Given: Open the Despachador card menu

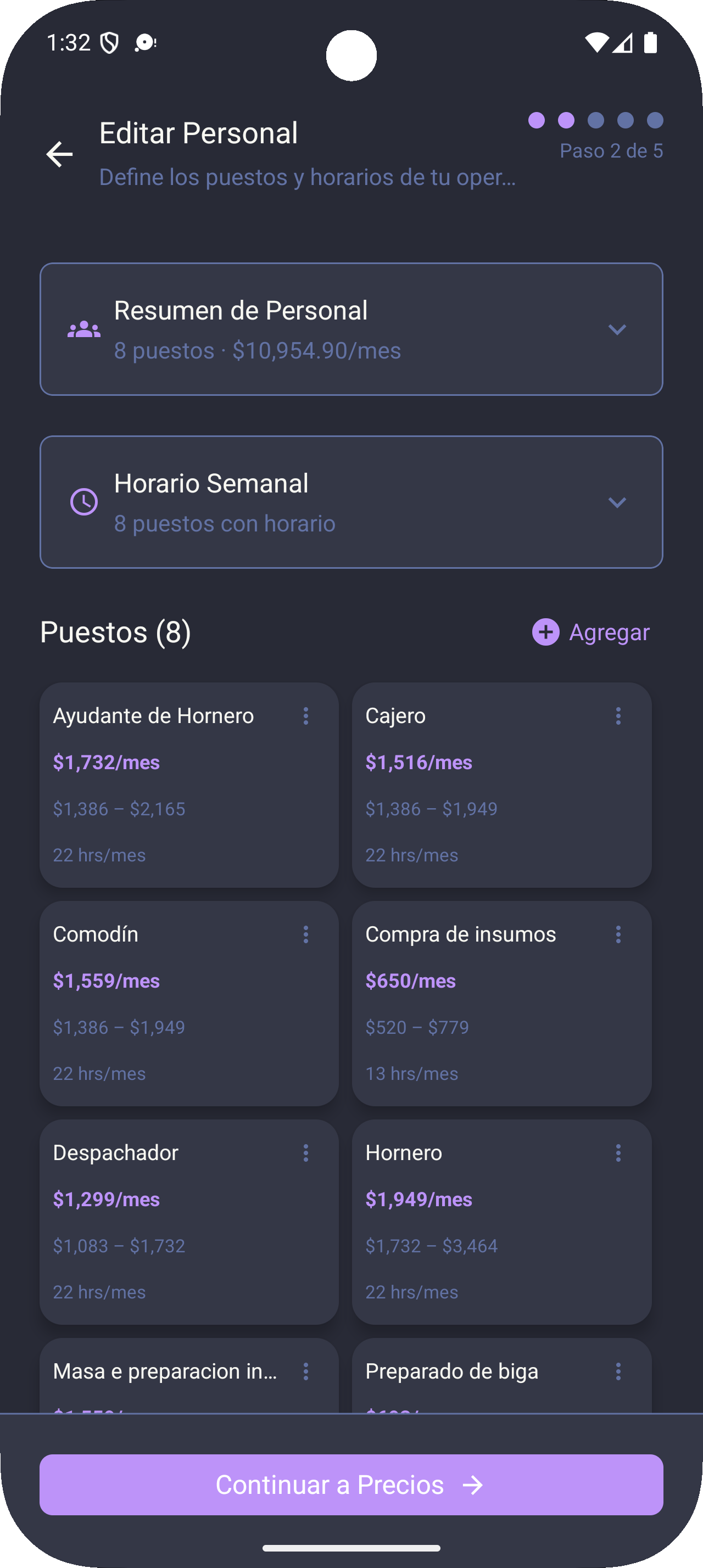Looking at the screenshot, I should coord(305,1152).
